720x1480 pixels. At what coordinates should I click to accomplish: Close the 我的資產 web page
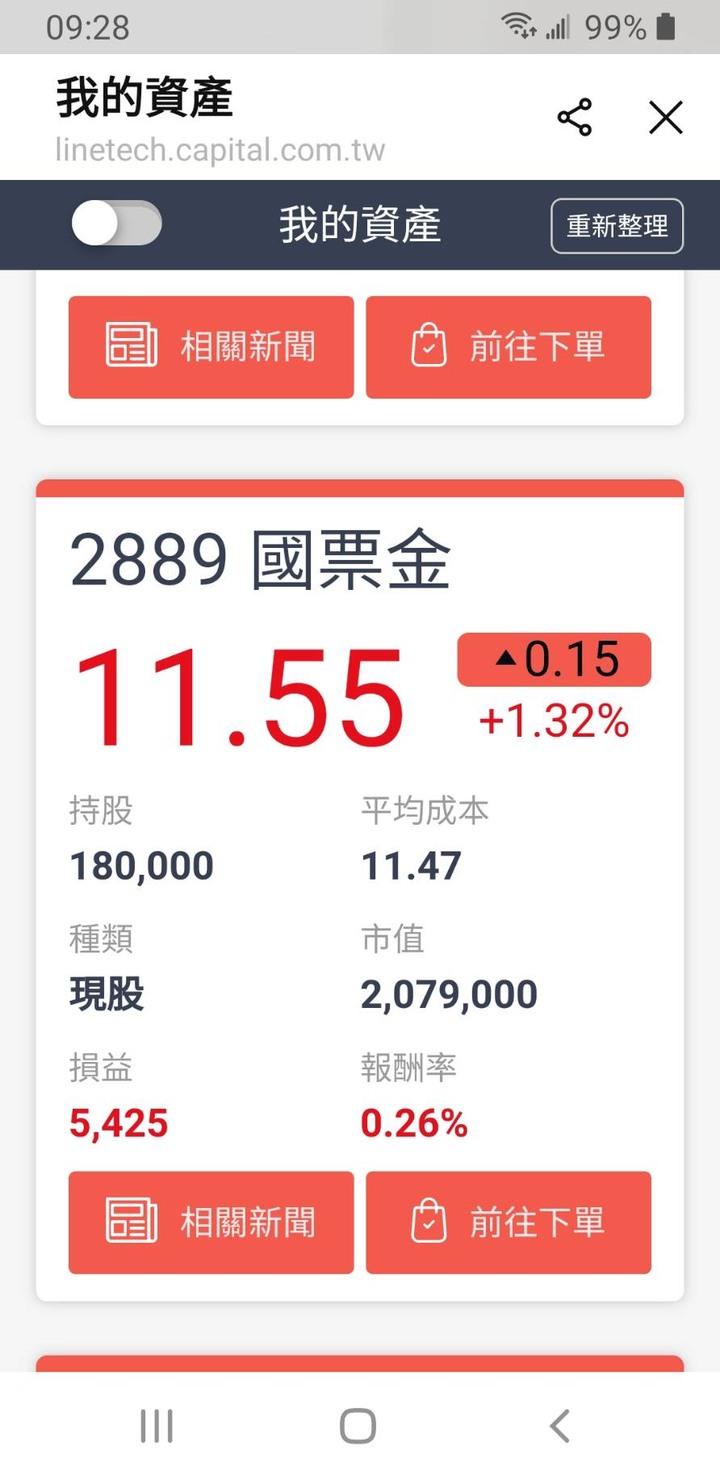(x=665, y=118)
